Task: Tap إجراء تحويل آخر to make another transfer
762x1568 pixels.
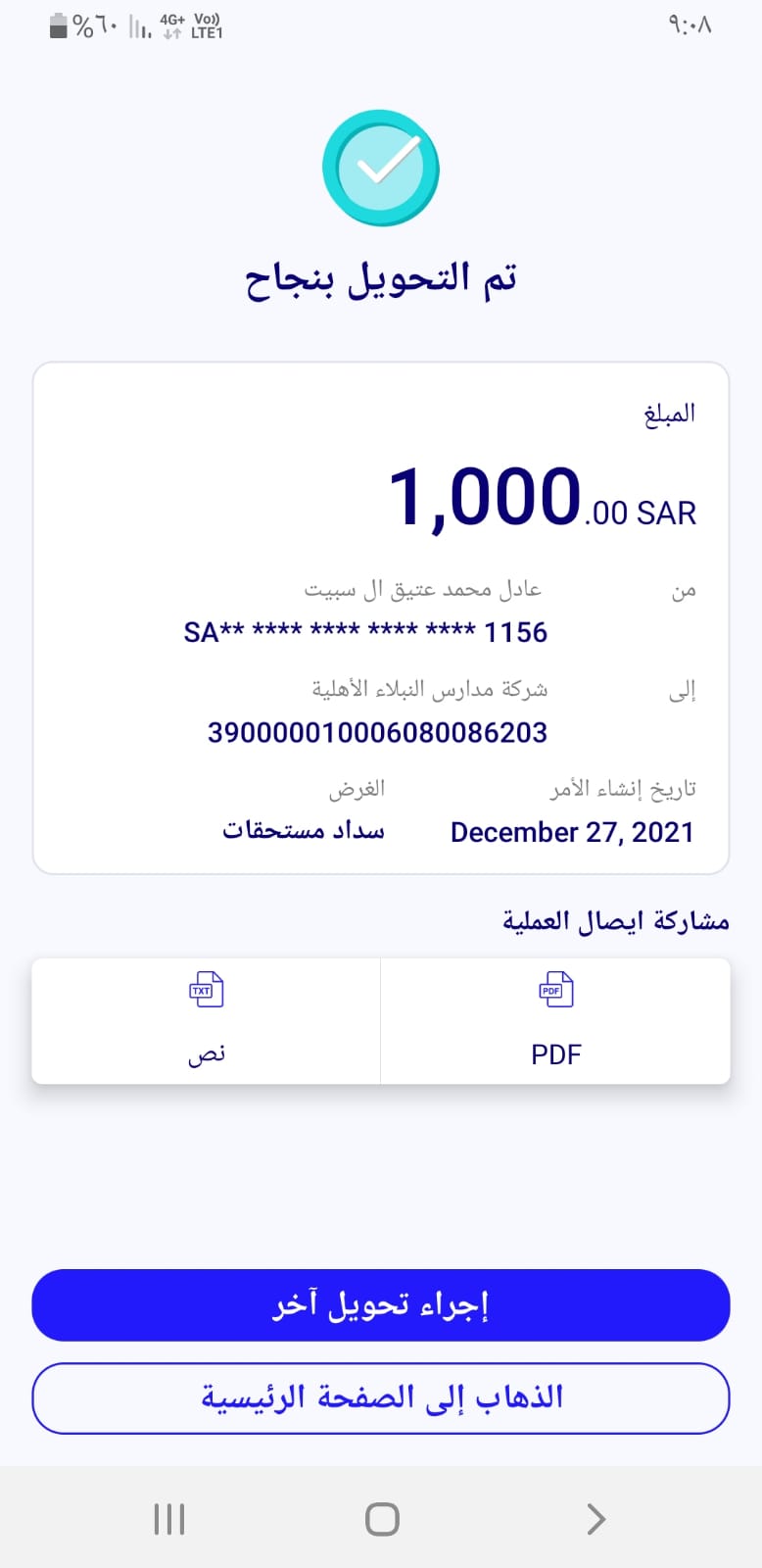Action: [381, 1305]
